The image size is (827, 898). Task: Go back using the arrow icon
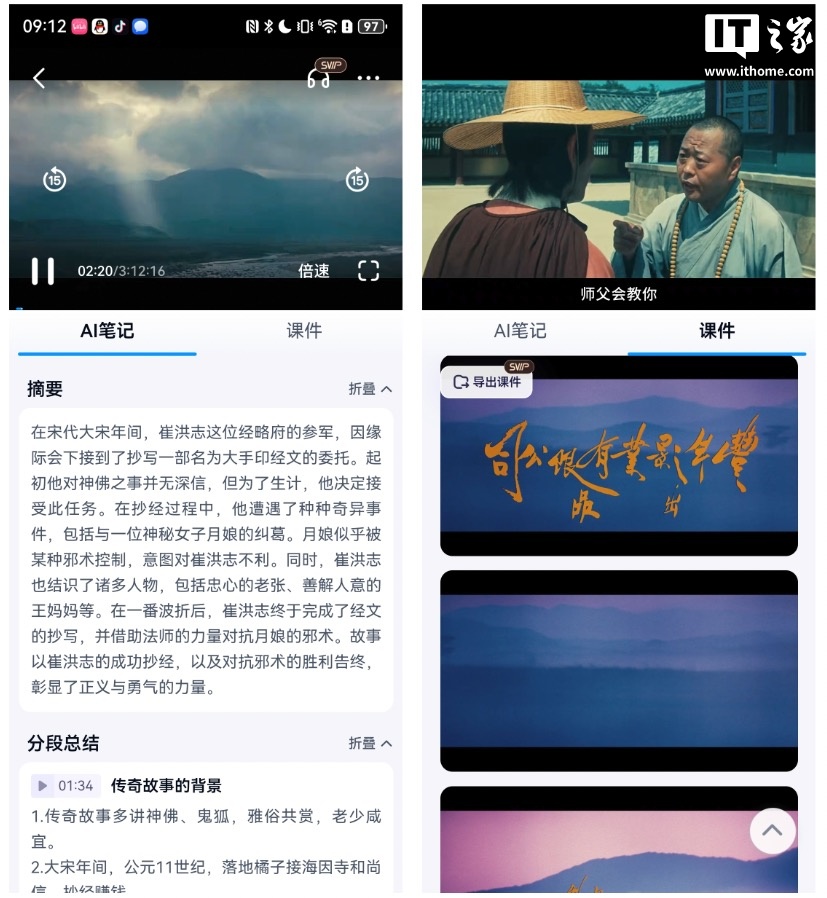click(39, 78)
